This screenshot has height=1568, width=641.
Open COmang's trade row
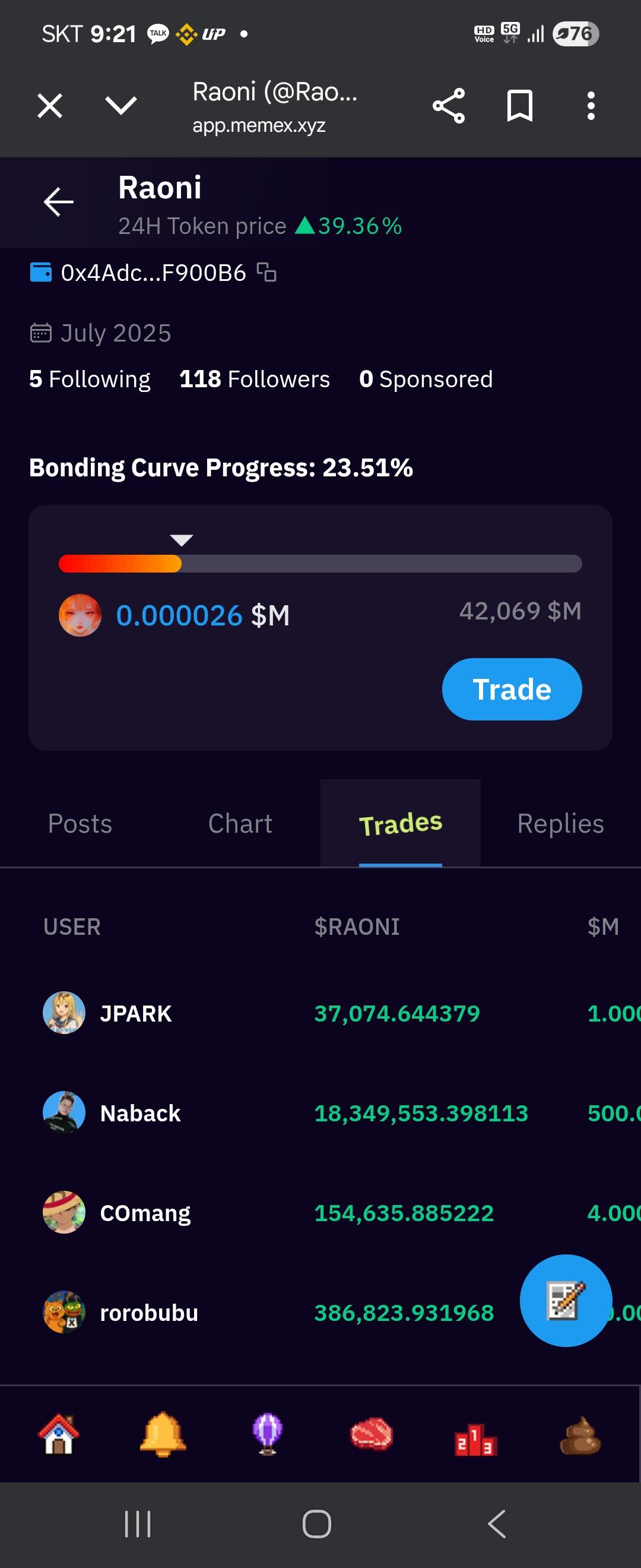tap(145, 1213)
